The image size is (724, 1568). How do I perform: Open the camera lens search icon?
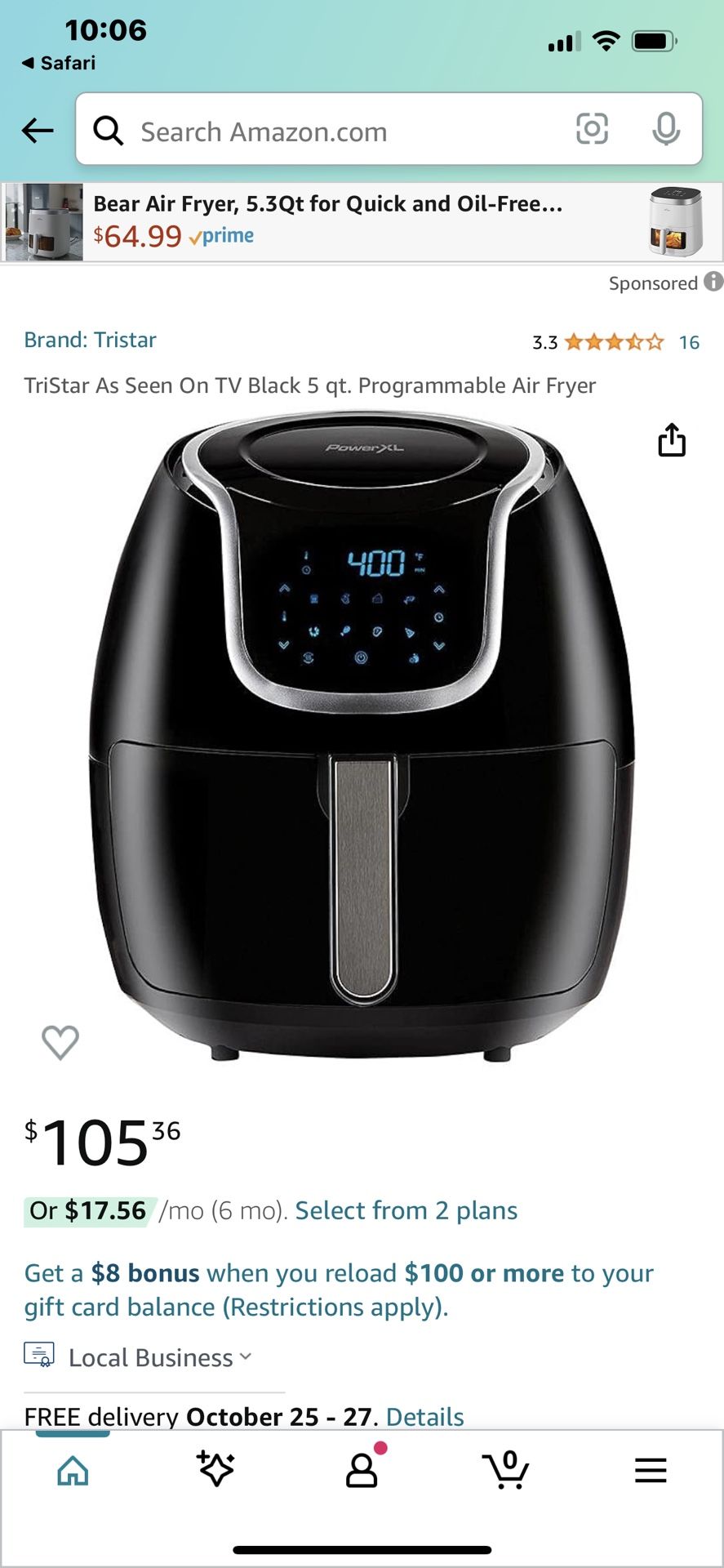click(x=592, y=129)
